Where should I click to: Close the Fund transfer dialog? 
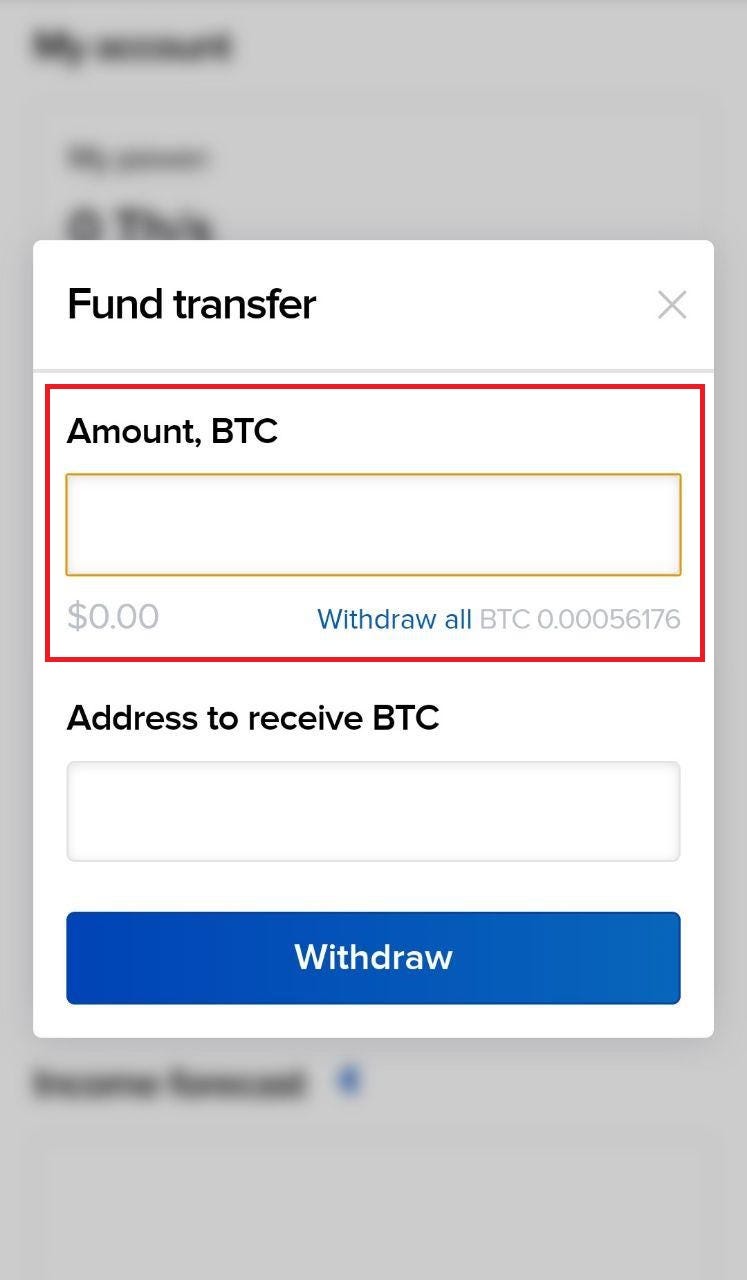tap(672, 305)
